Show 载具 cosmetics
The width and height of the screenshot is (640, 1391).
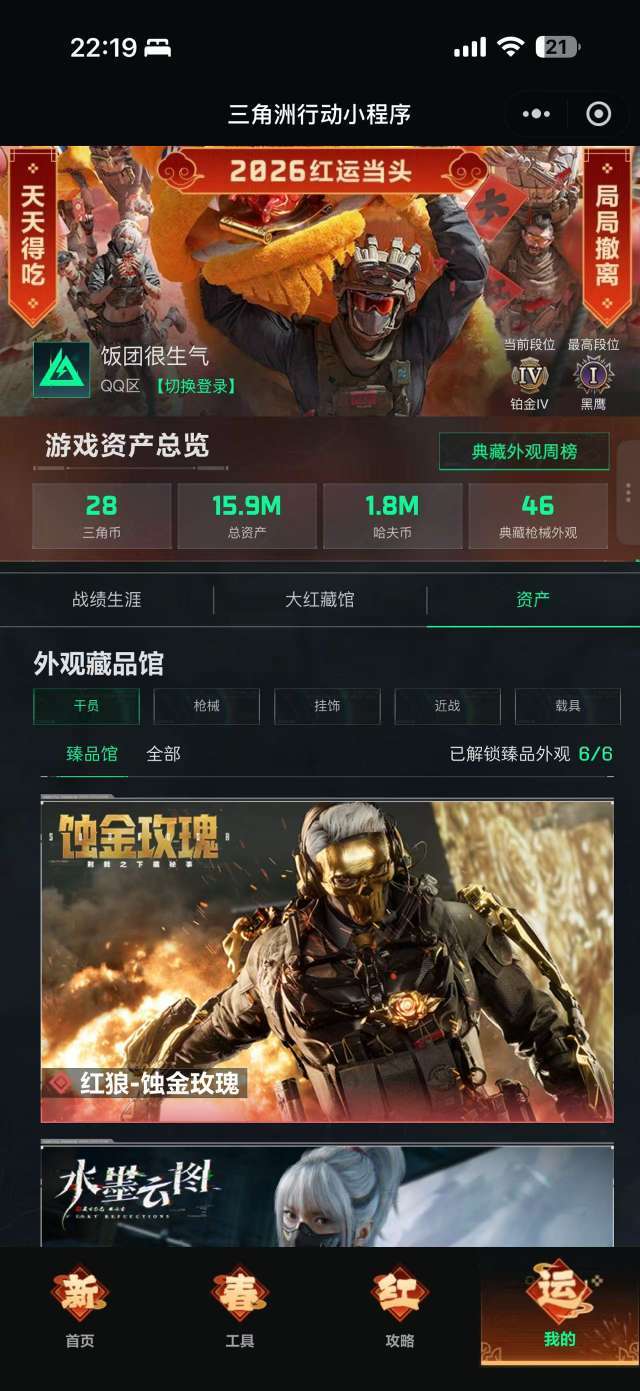(x=567, y=706)
